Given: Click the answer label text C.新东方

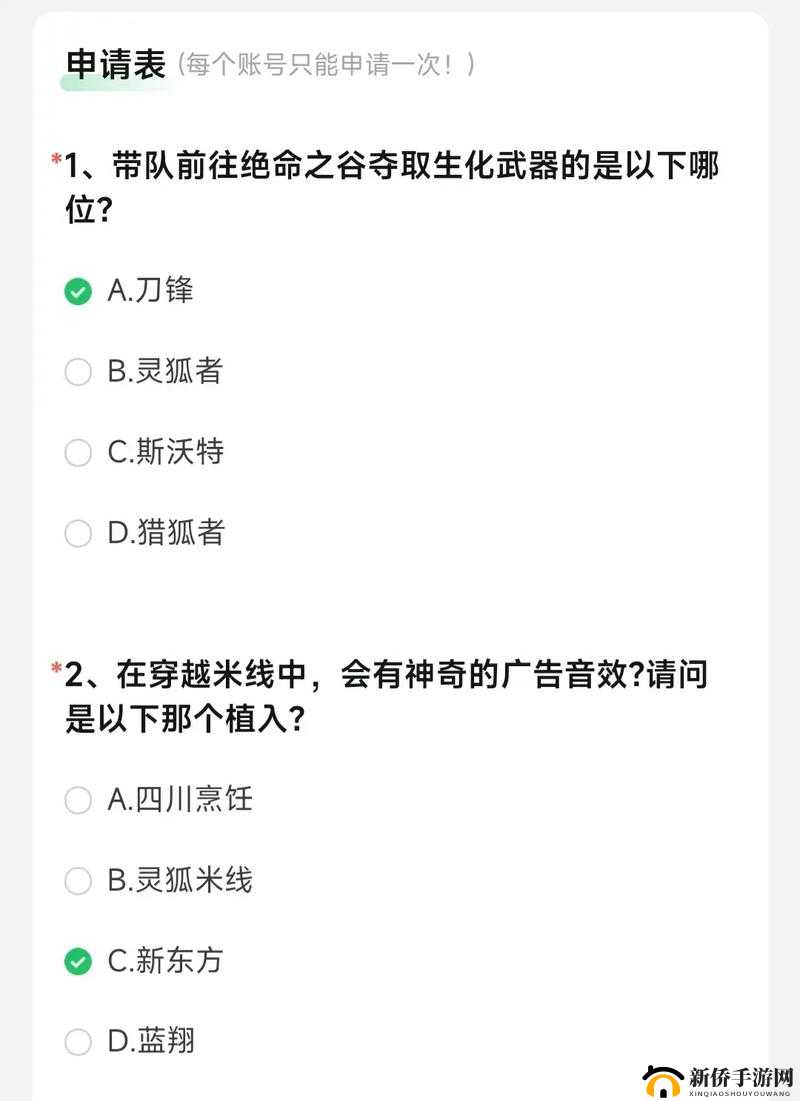Looking at the screenshot, I should click(163, 961).
